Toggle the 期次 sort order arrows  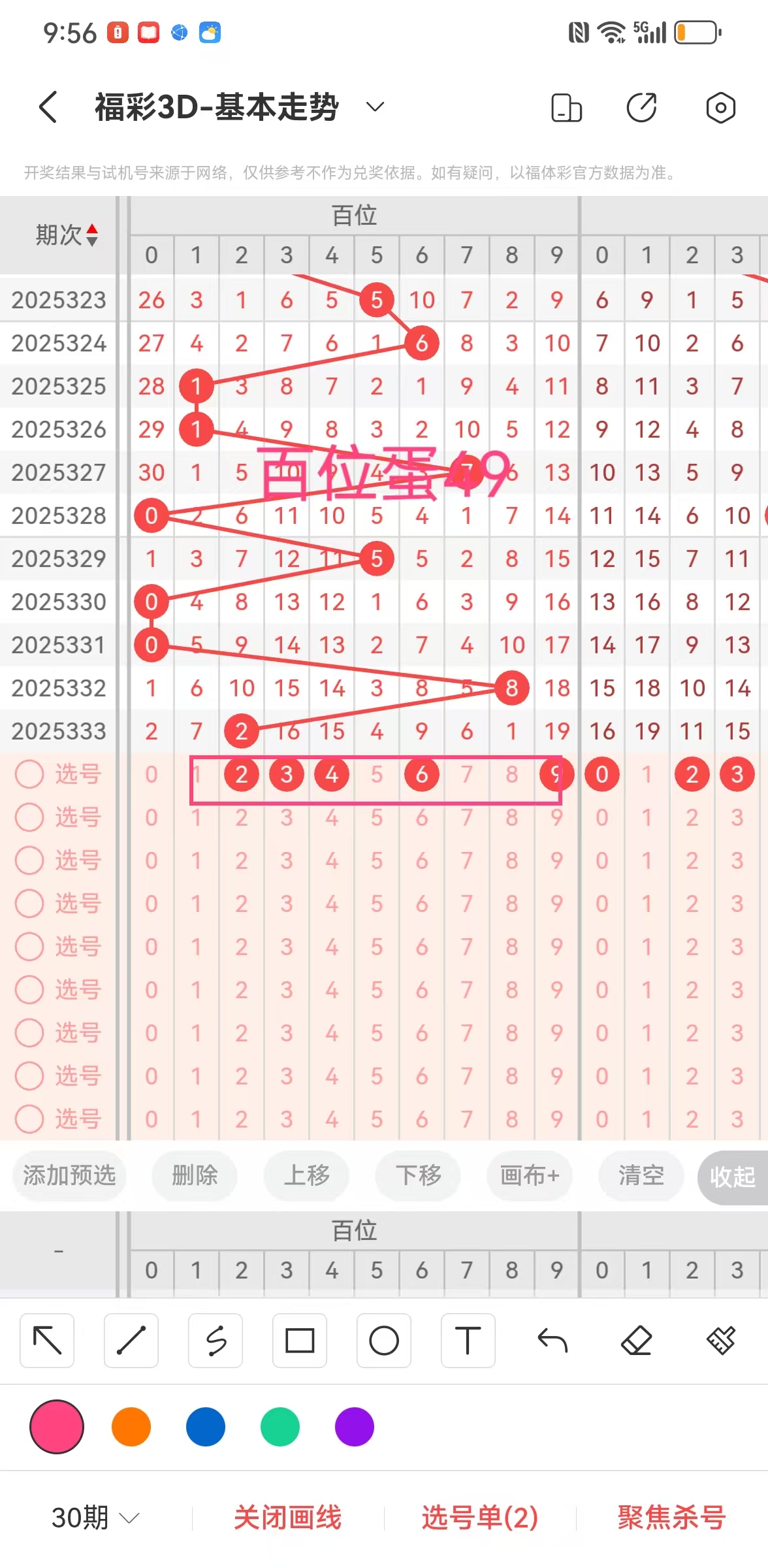pos(92,235)
